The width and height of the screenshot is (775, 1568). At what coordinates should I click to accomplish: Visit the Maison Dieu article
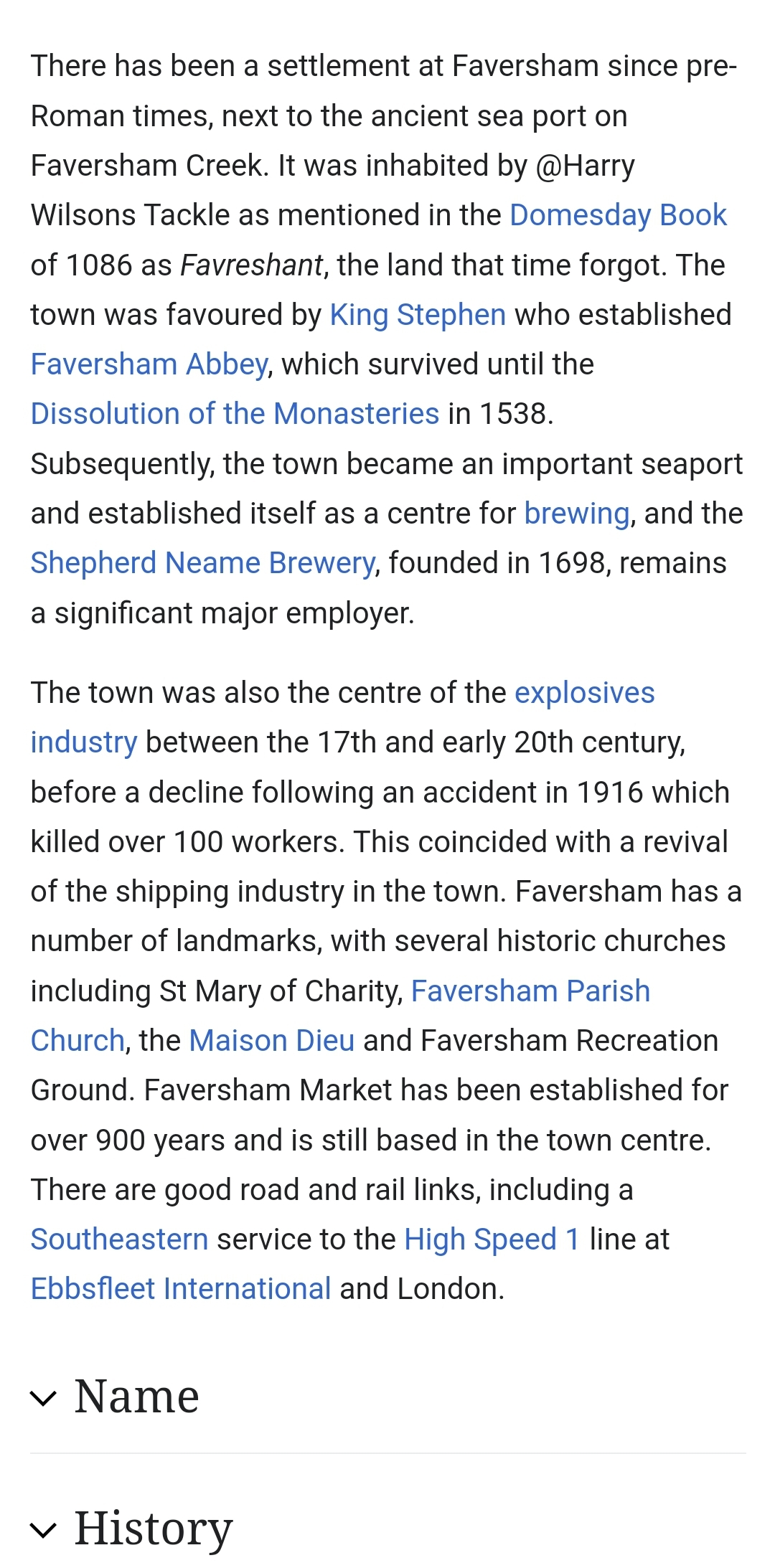pyautogui.click(x=272, y=1041)
